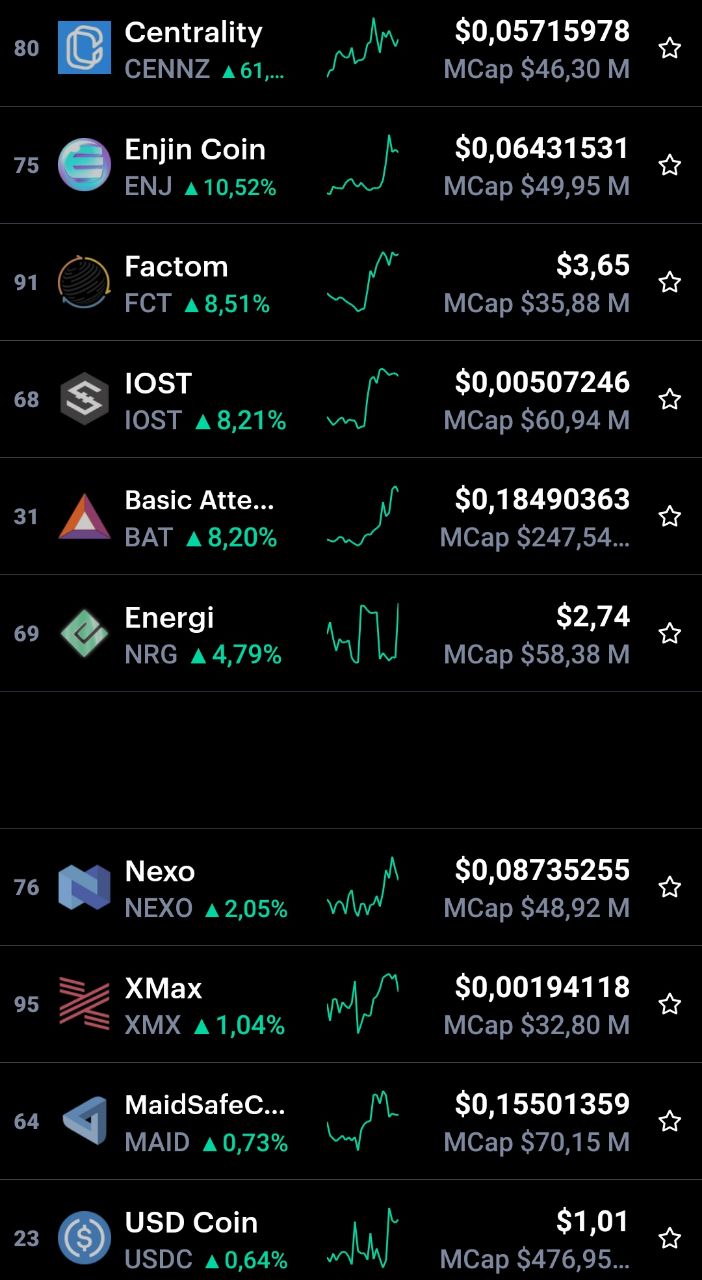The image size is (702, 1280).
Task: Add XMax to watchlist star
Action: pos(670,1004)
